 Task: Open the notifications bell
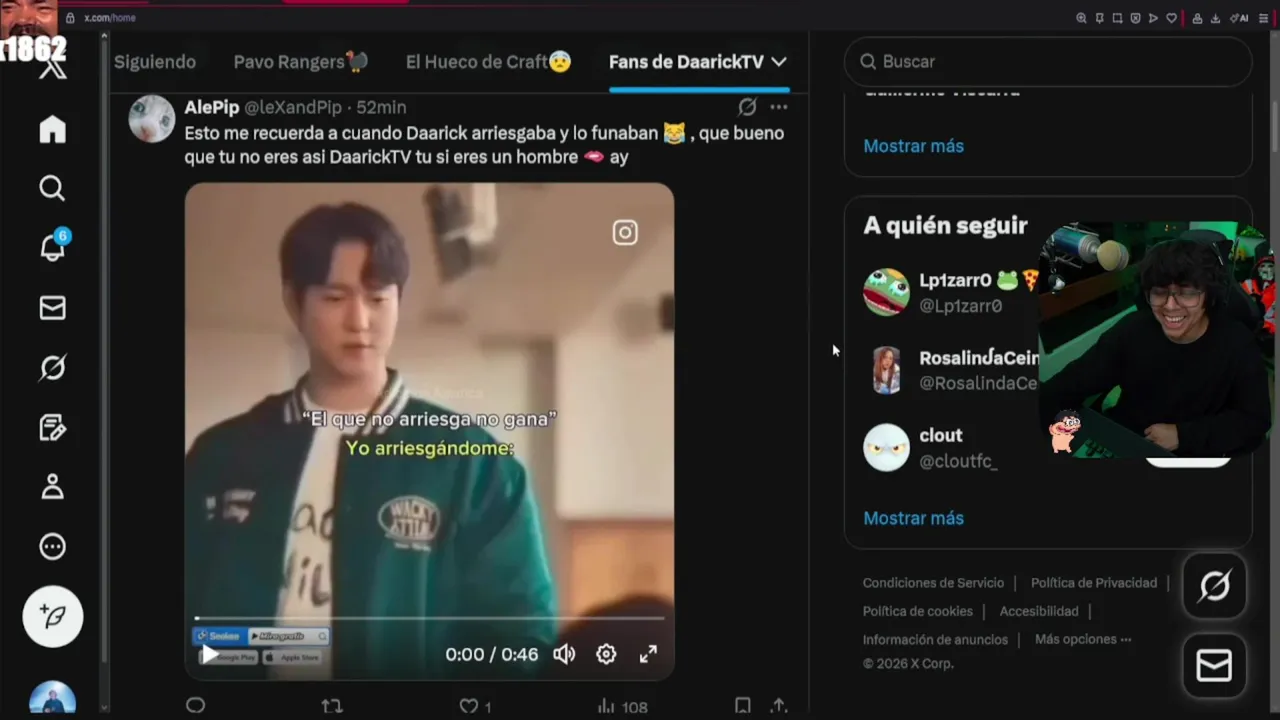point(52,248)
